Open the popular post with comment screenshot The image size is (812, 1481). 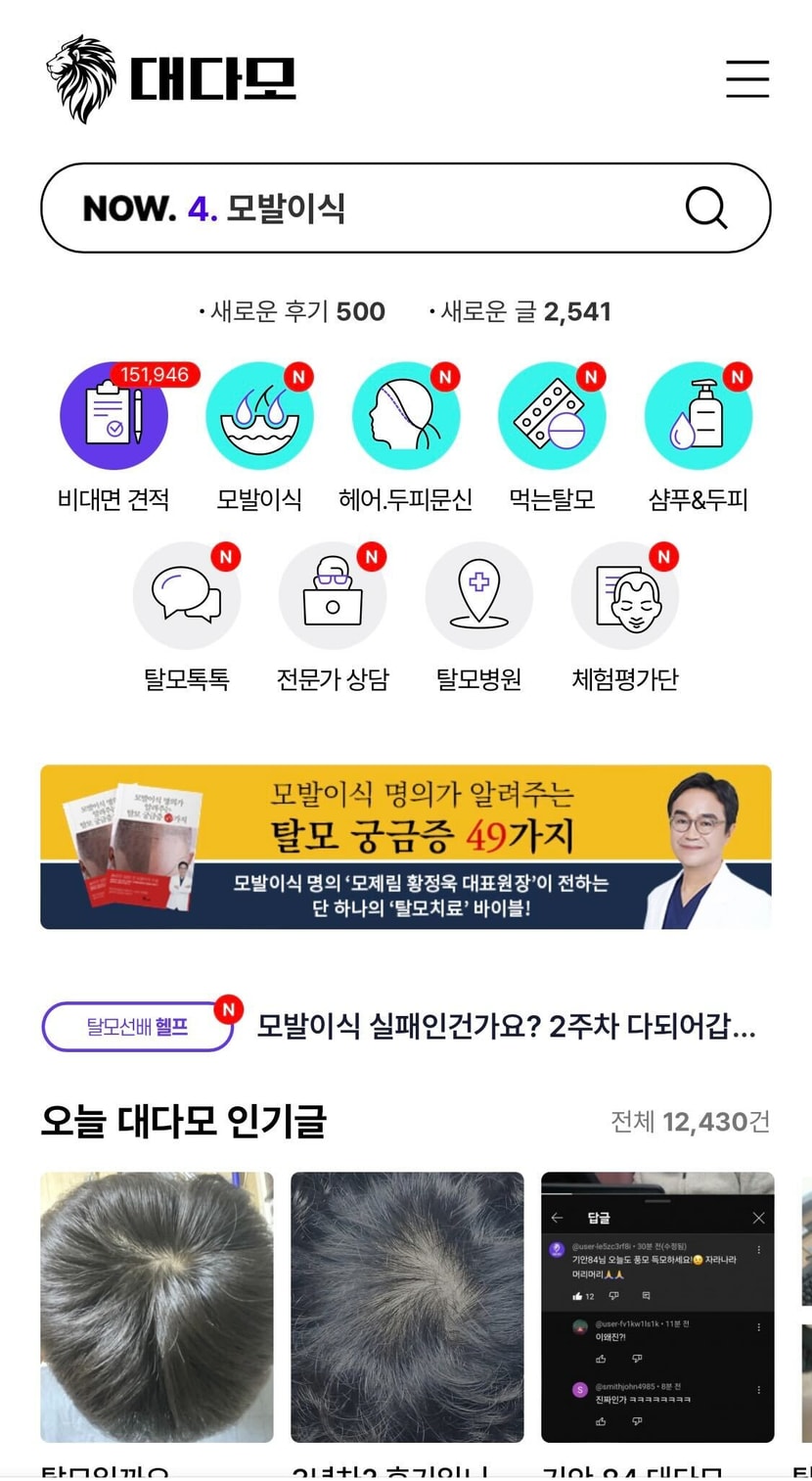(657, 1307)
